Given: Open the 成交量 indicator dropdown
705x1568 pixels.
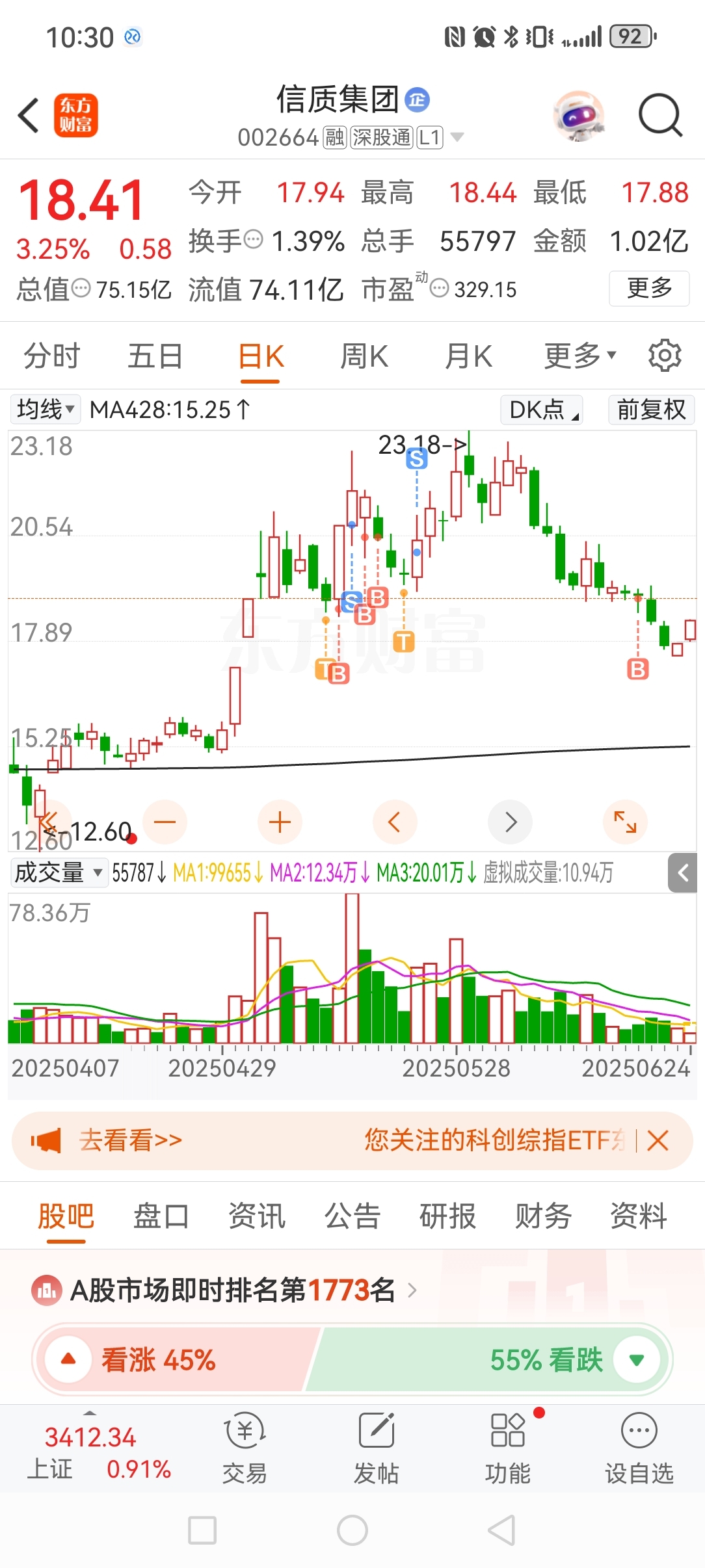Looking at the screenshot, I should (x=59, y=872).
